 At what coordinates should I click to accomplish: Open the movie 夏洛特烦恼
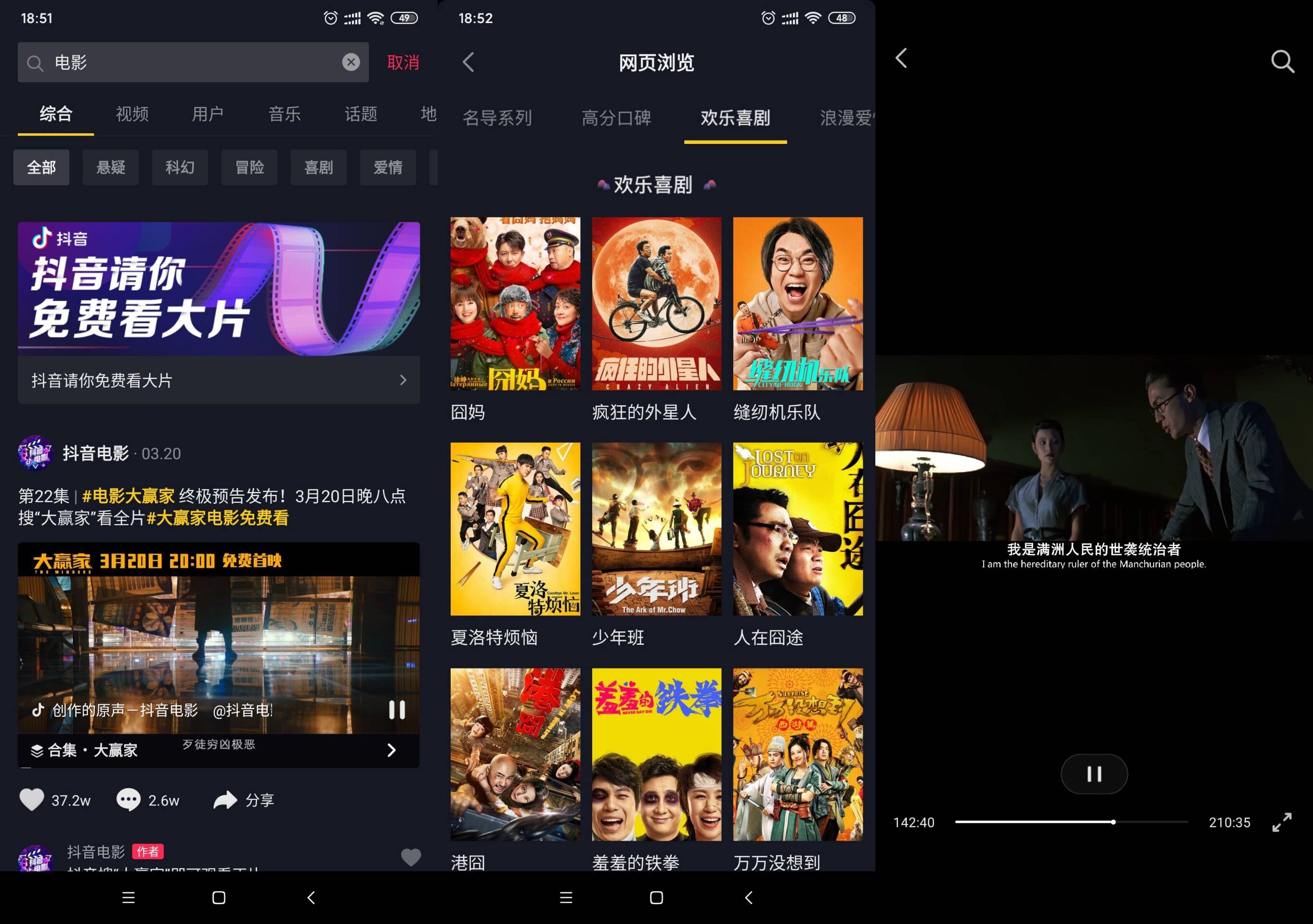pyautogui.click(x=515, y=528)
